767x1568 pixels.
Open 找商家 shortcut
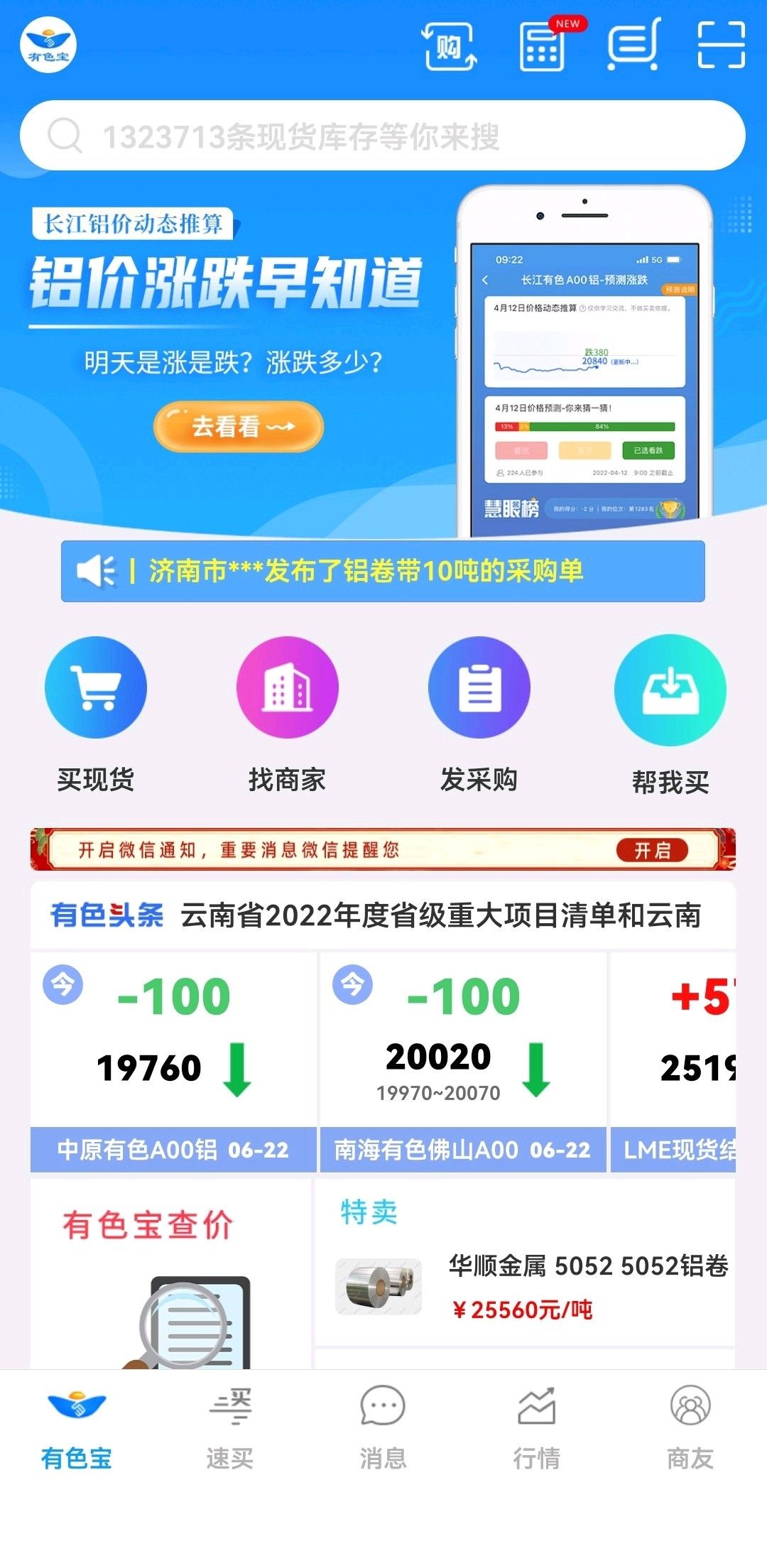(x=287, y=714)
